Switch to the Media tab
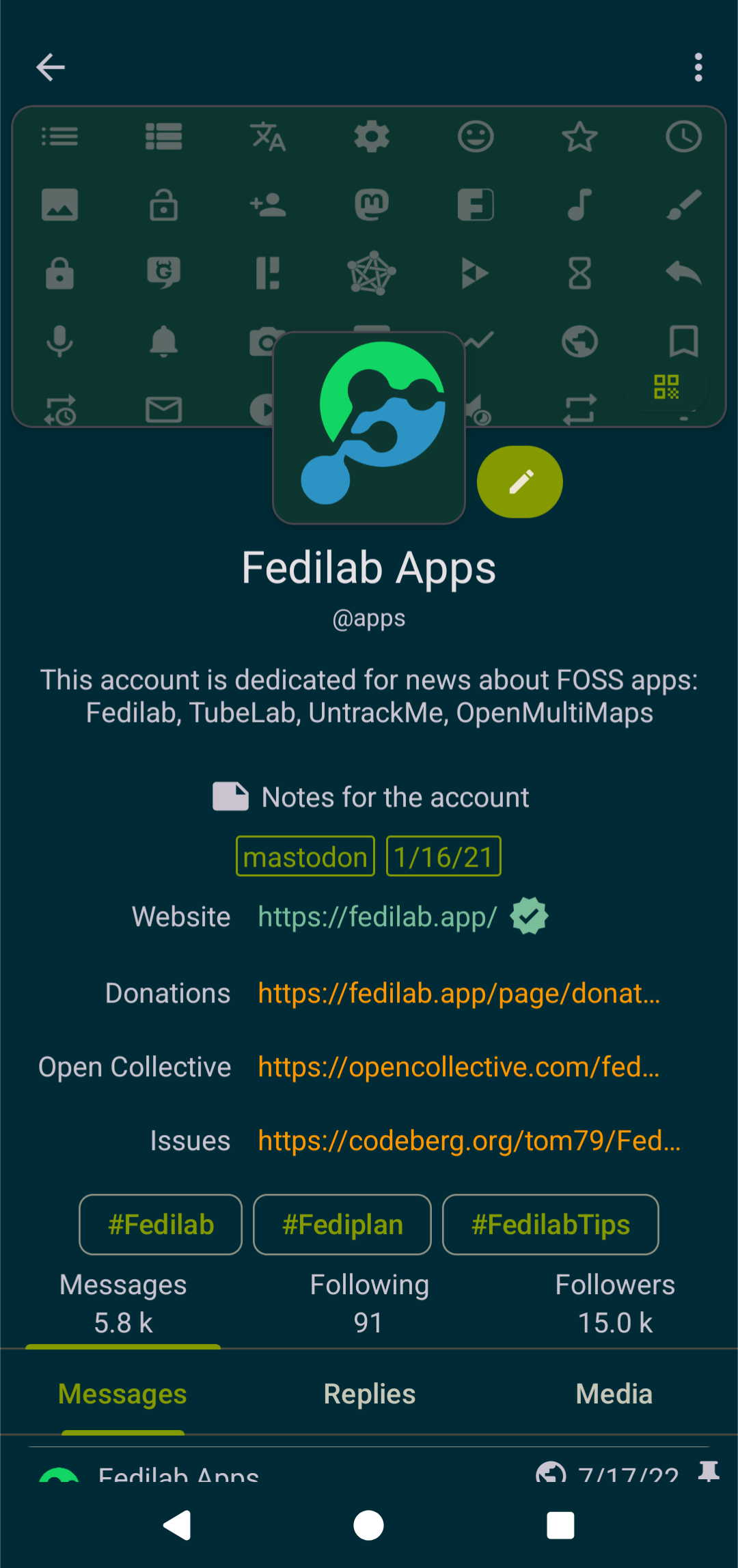Image resolution: width=738 pixels, height=1568 pixels. (614, 1393)
